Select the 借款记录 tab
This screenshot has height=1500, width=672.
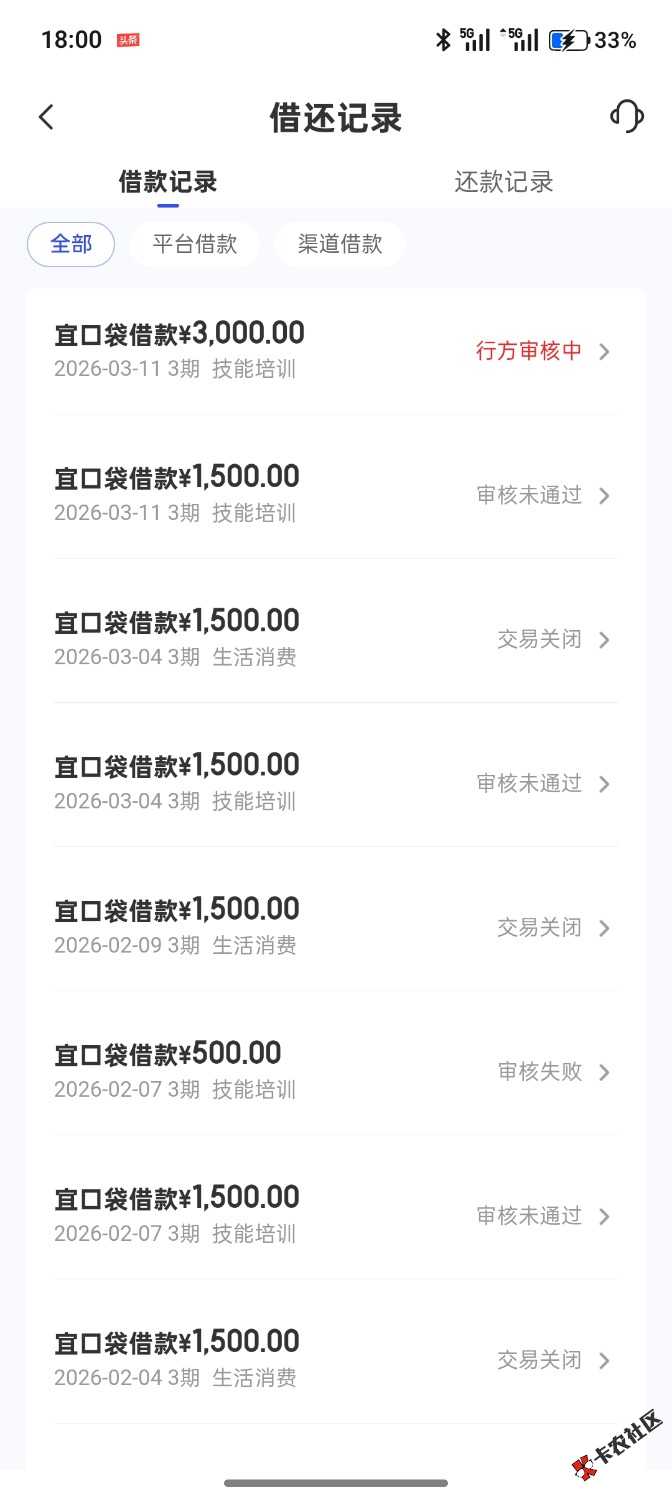[168, 182]
